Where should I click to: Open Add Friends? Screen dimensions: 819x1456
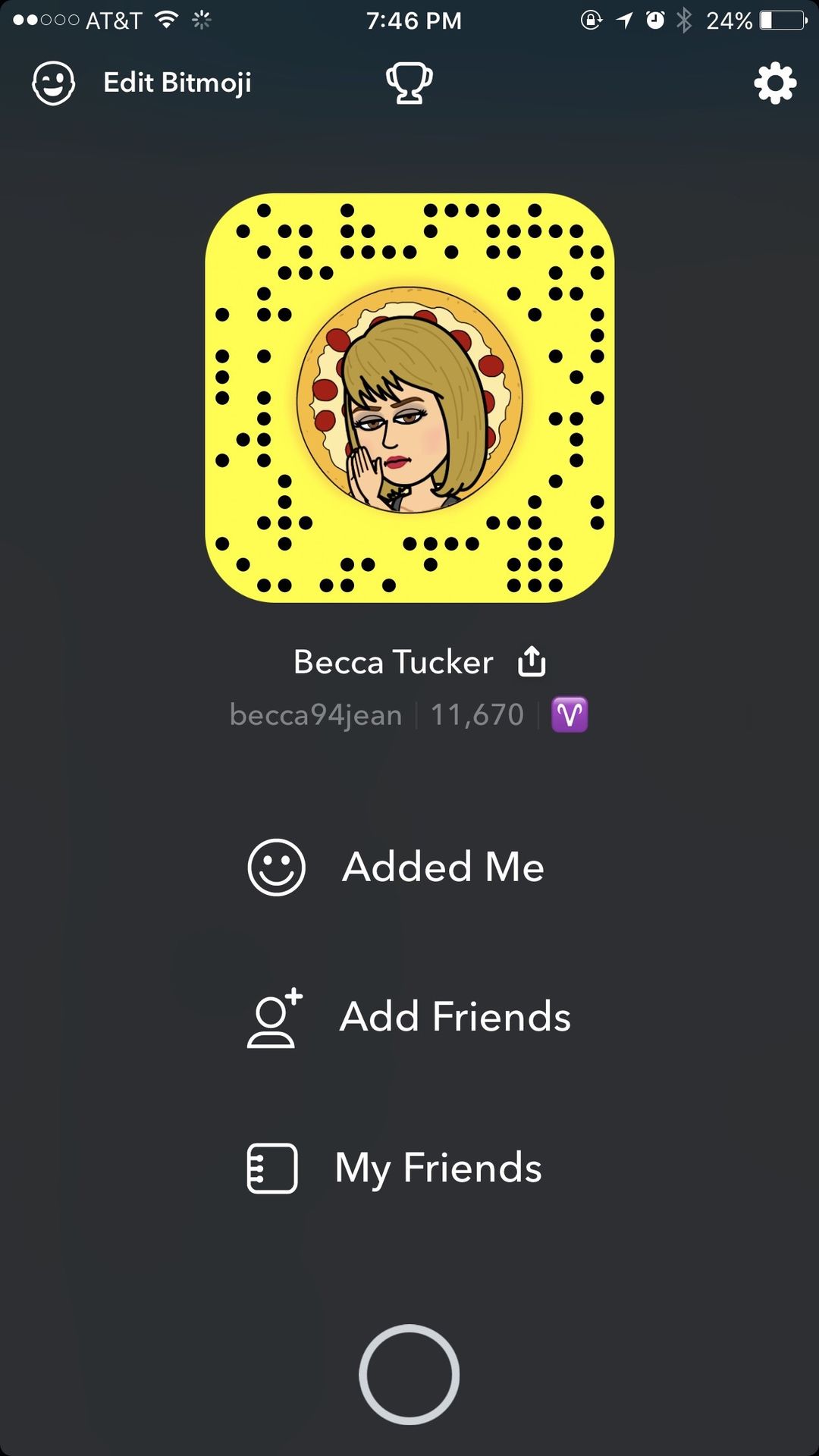pyautogui.click(x=409, y=1017)
